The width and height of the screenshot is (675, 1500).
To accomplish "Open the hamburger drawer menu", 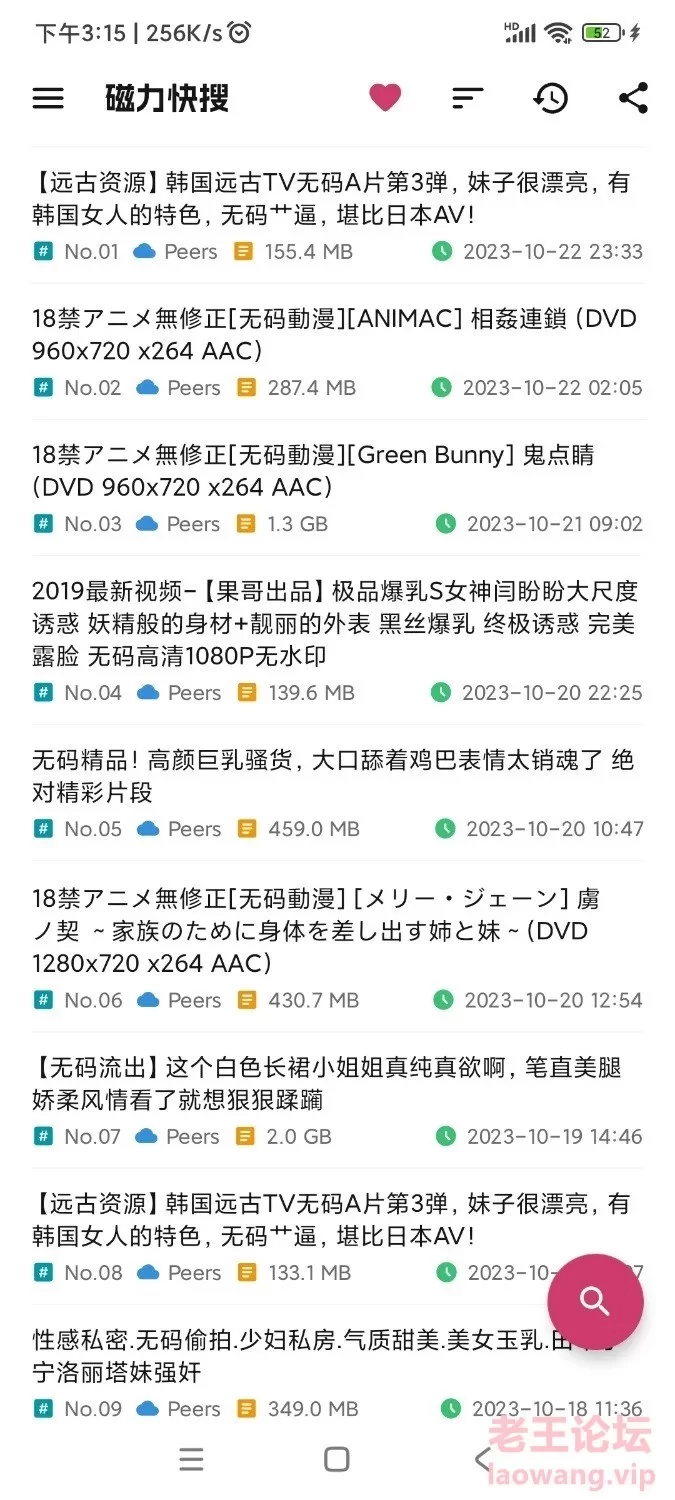I will click(x=48, y=98).
